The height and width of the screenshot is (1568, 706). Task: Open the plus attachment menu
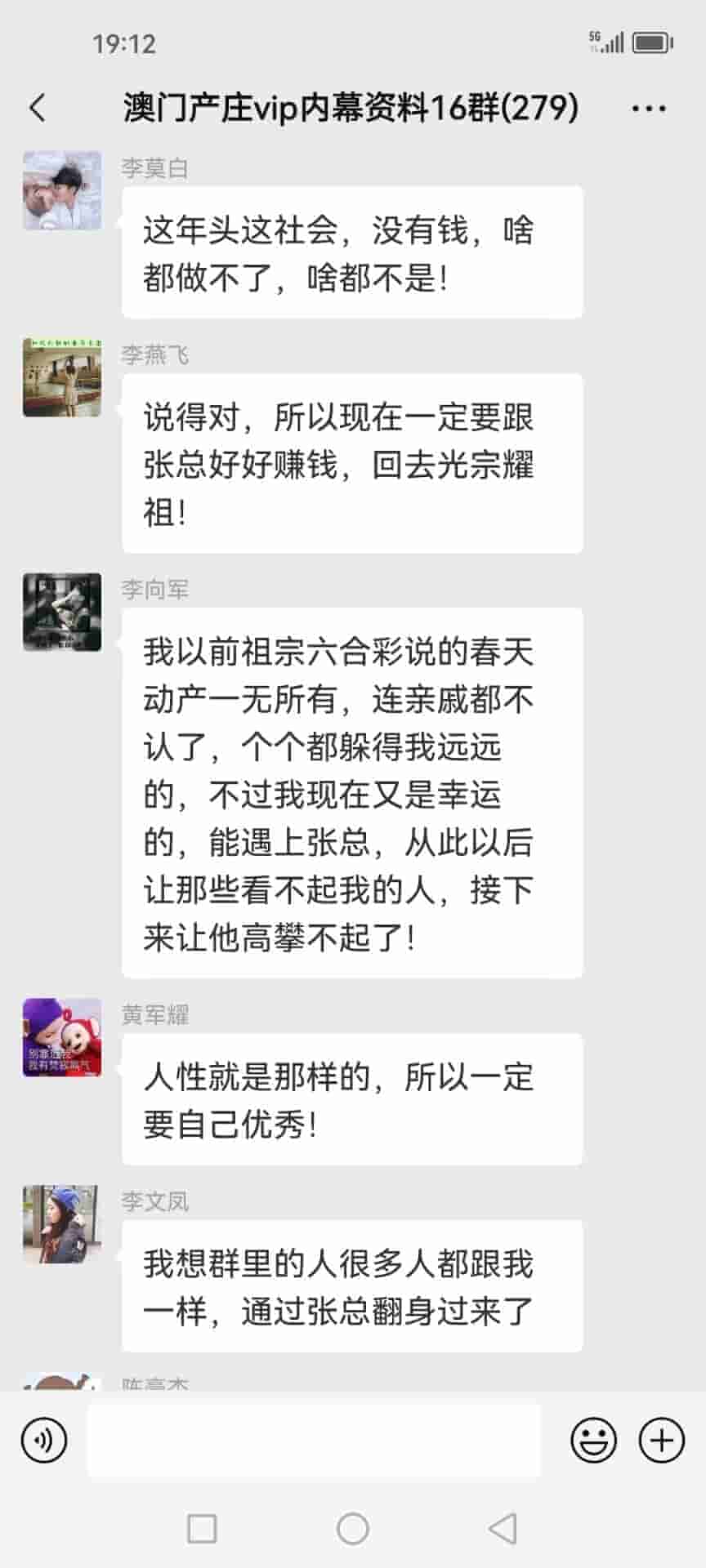pos(661,1441)
